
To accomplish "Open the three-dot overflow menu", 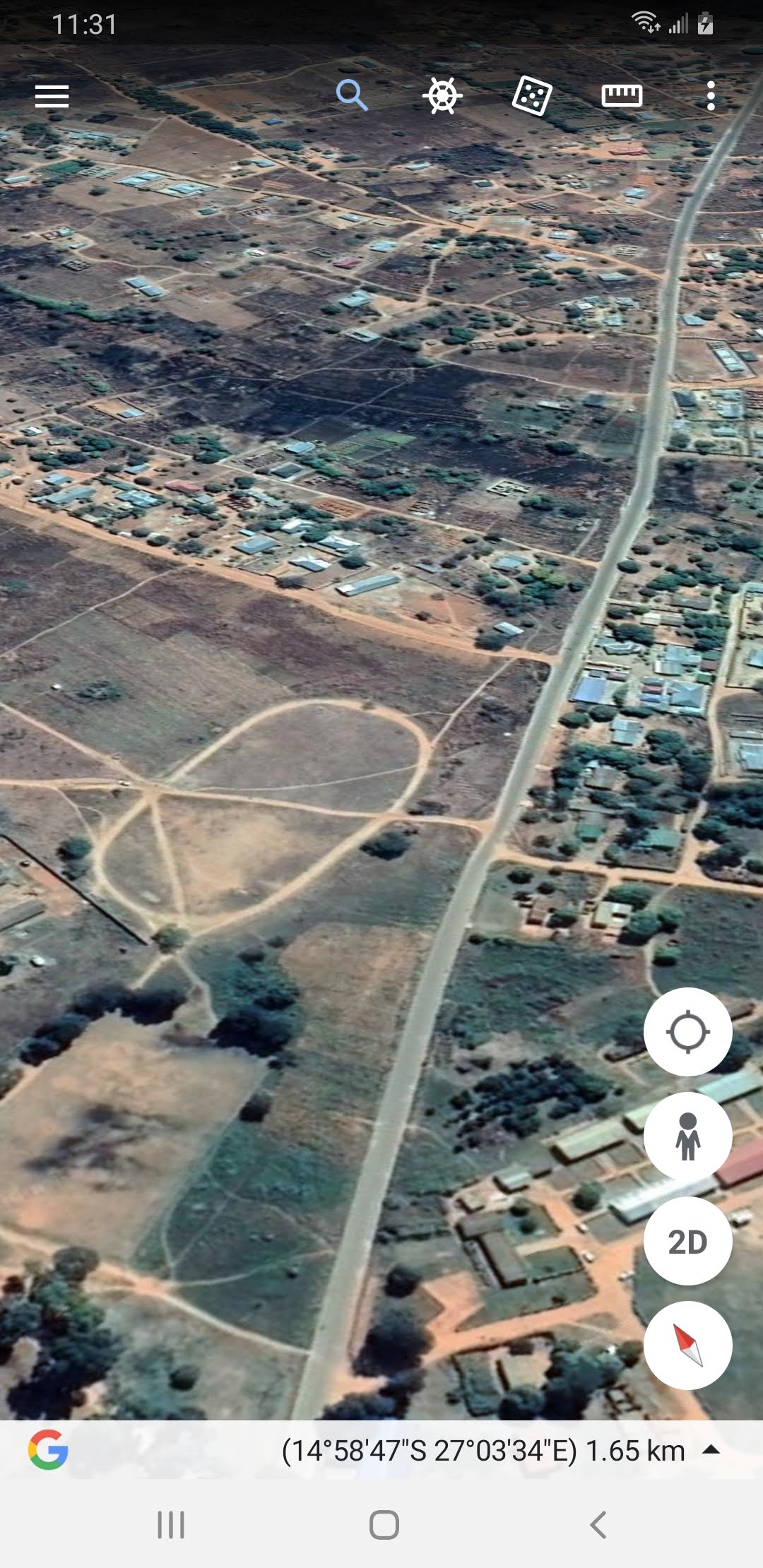I will [711, 95].
